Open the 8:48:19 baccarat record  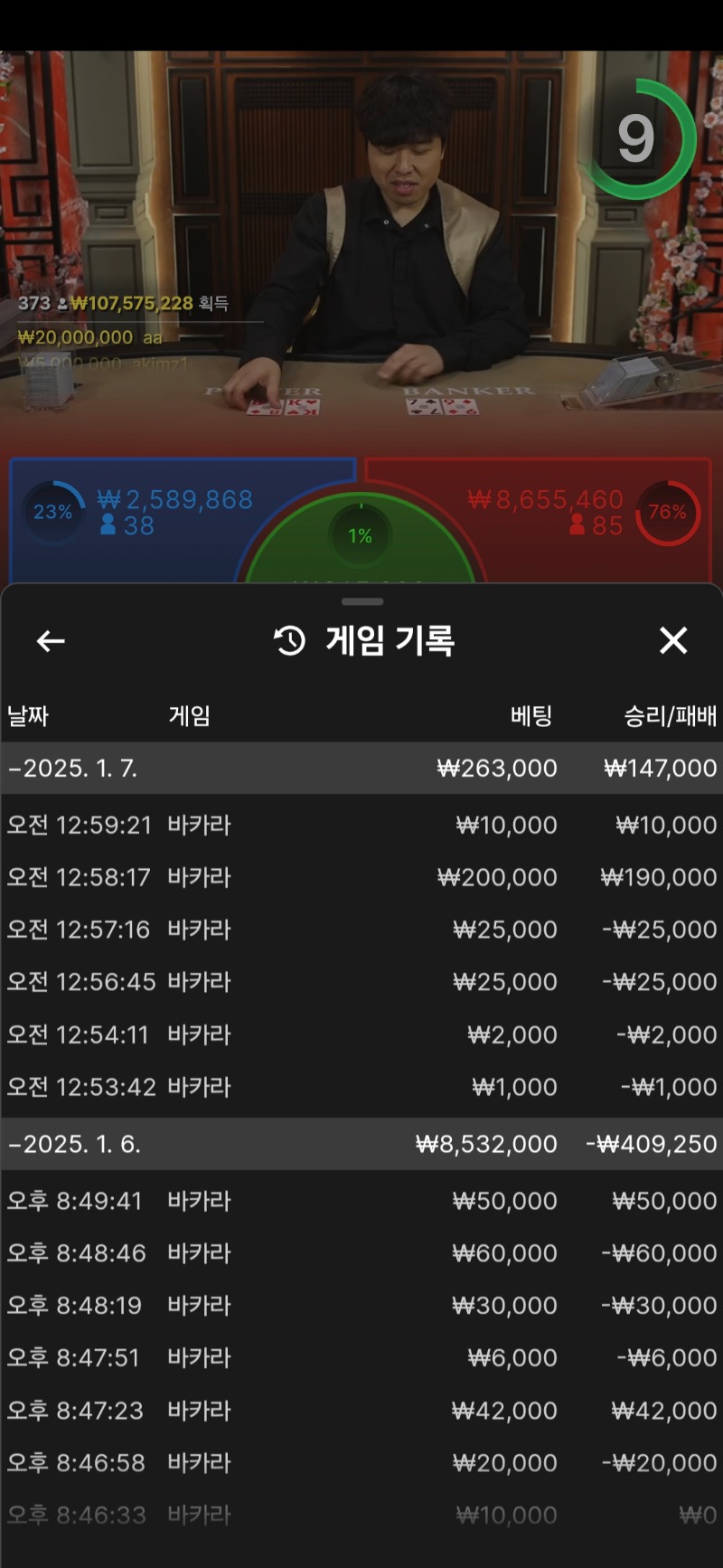[361, 1306]
